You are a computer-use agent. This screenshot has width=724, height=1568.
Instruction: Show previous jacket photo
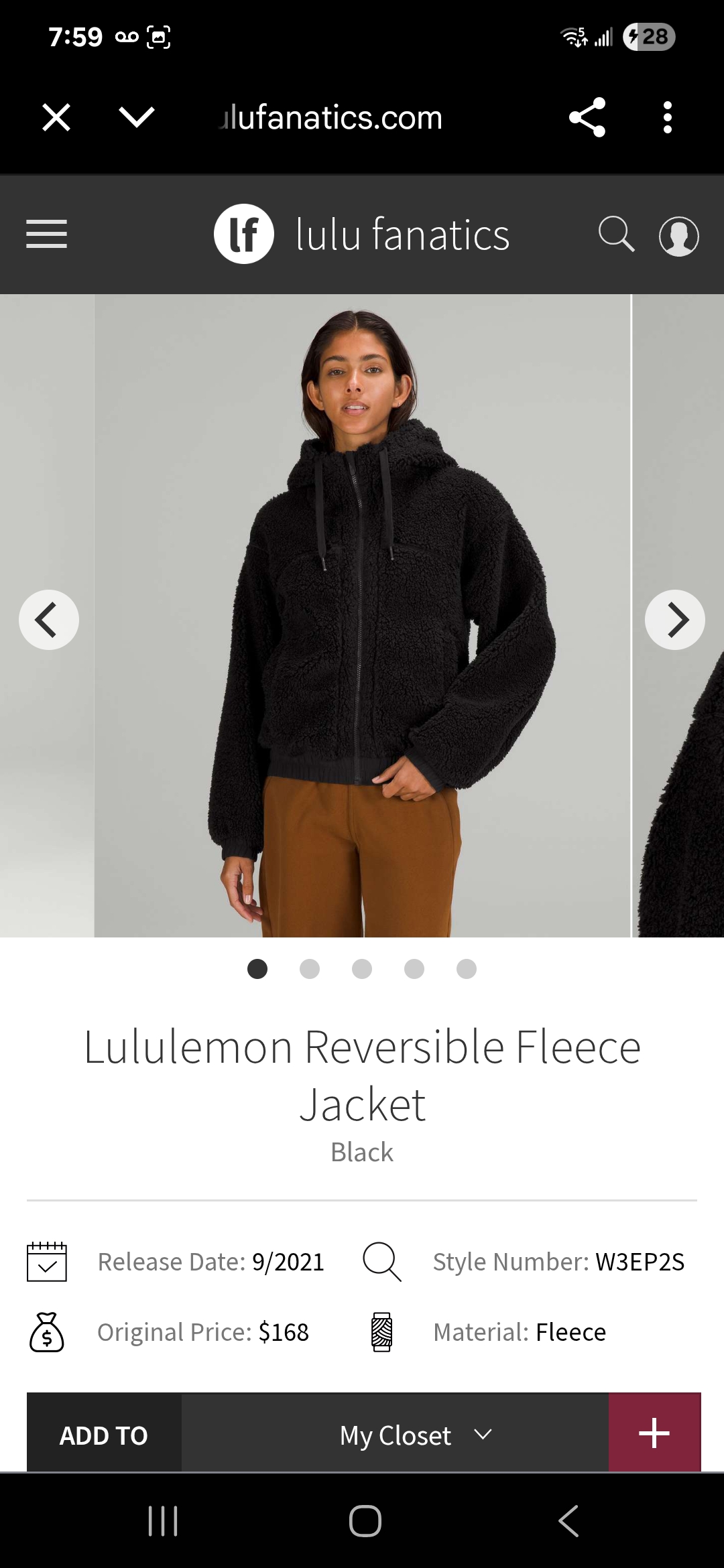[x=48, y=620]
